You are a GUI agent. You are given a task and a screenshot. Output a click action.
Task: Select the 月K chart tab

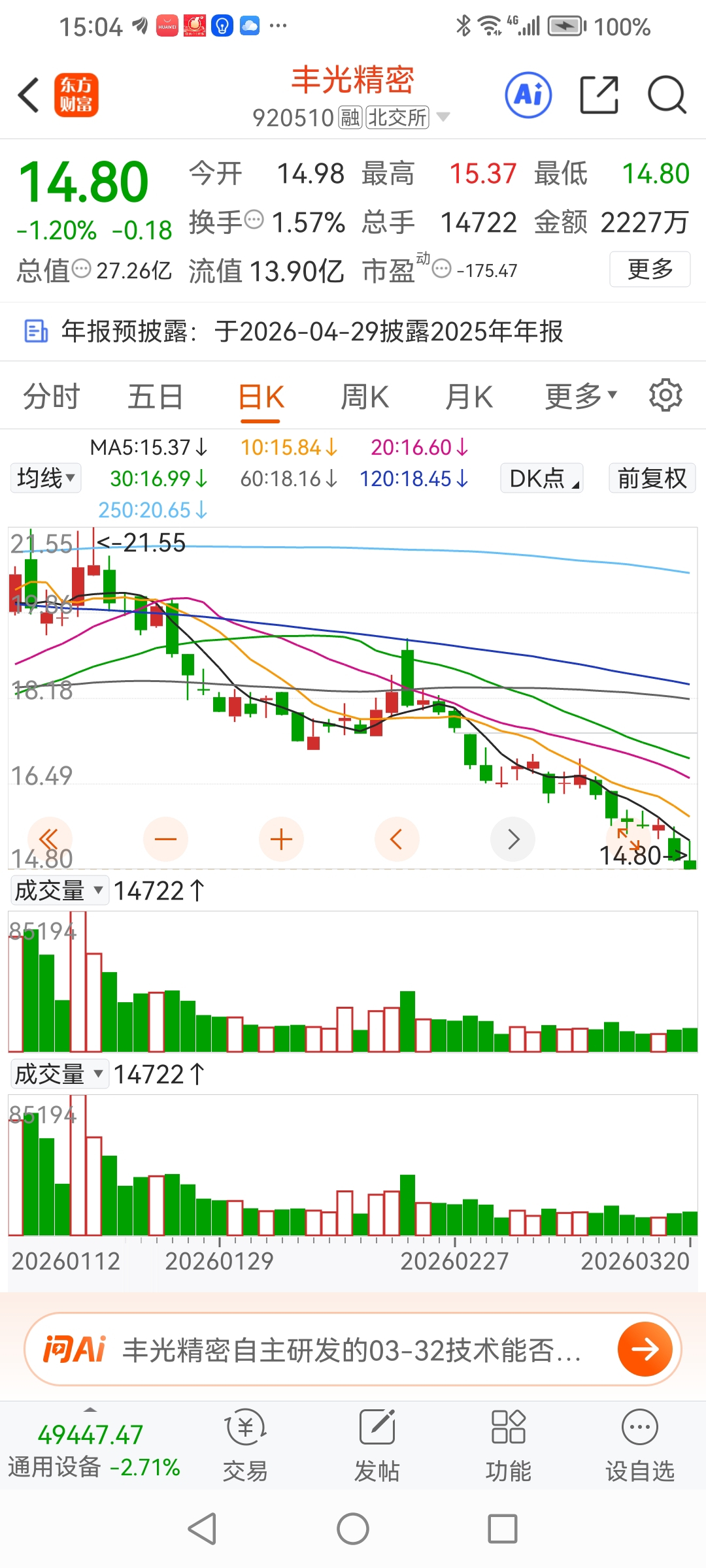469,397
